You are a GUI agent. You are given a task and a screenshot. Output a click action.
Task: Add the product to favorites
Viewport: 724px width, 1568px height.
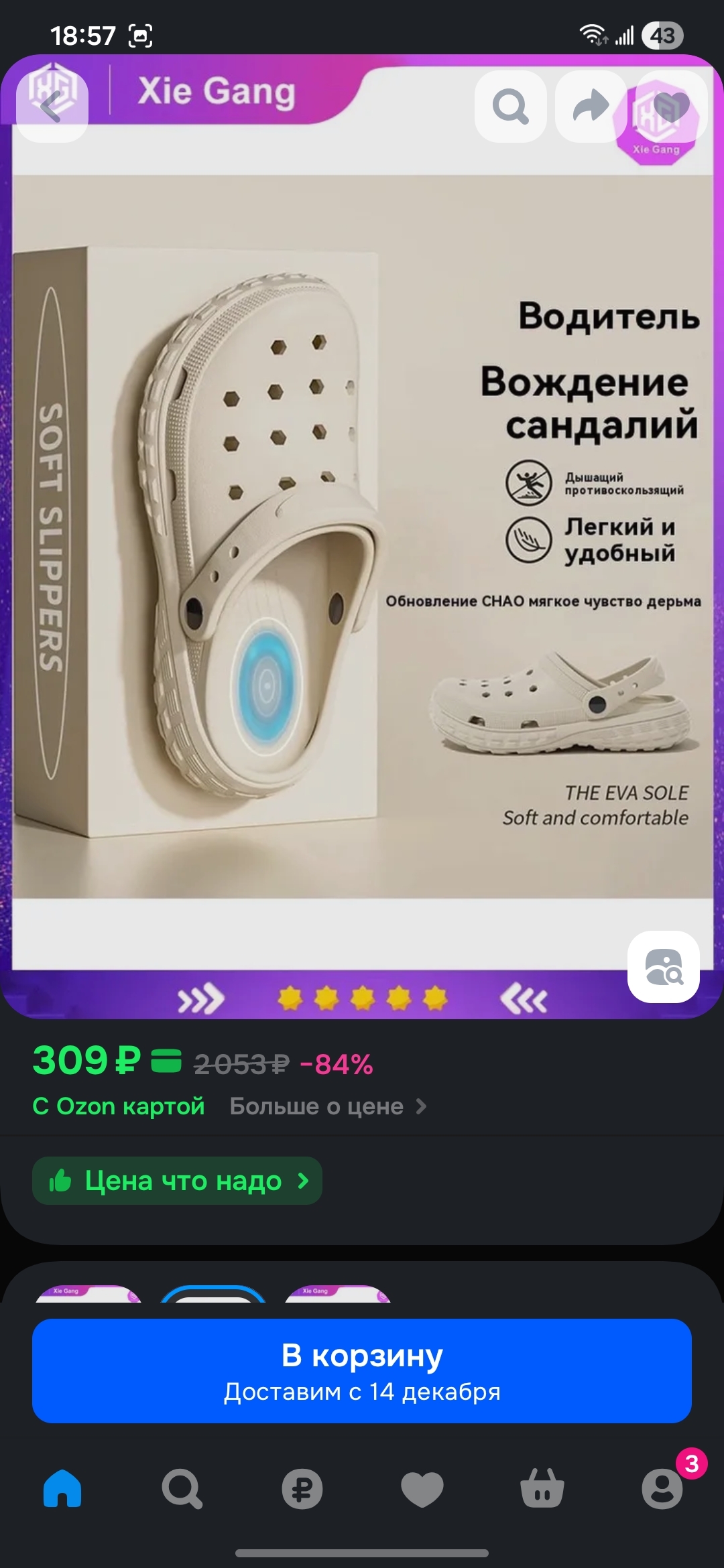click(x=671, y=107)
